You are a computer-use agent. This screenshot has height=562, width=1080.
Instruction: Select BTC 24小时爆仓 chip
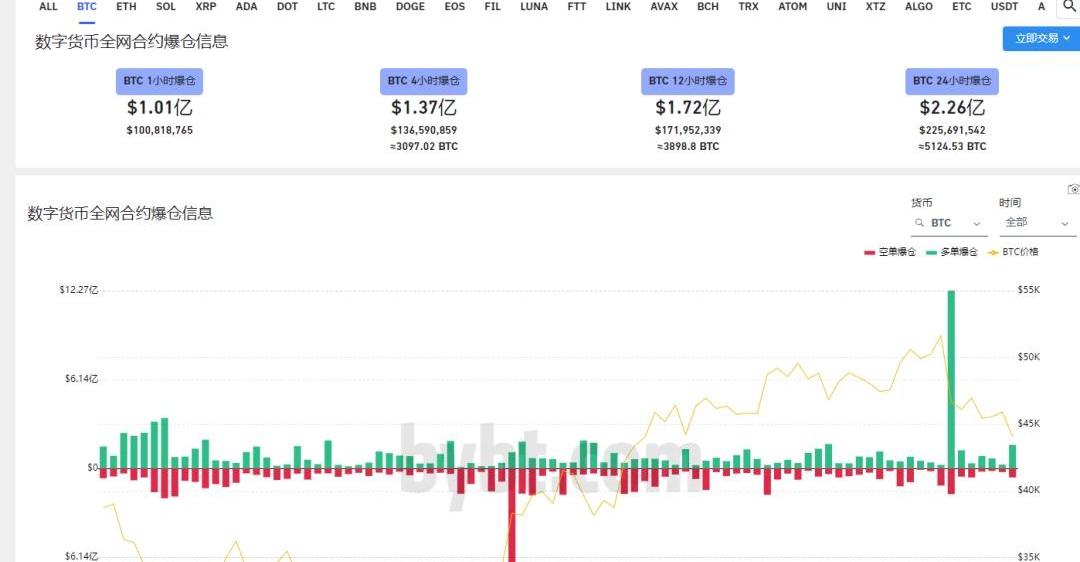952,81
